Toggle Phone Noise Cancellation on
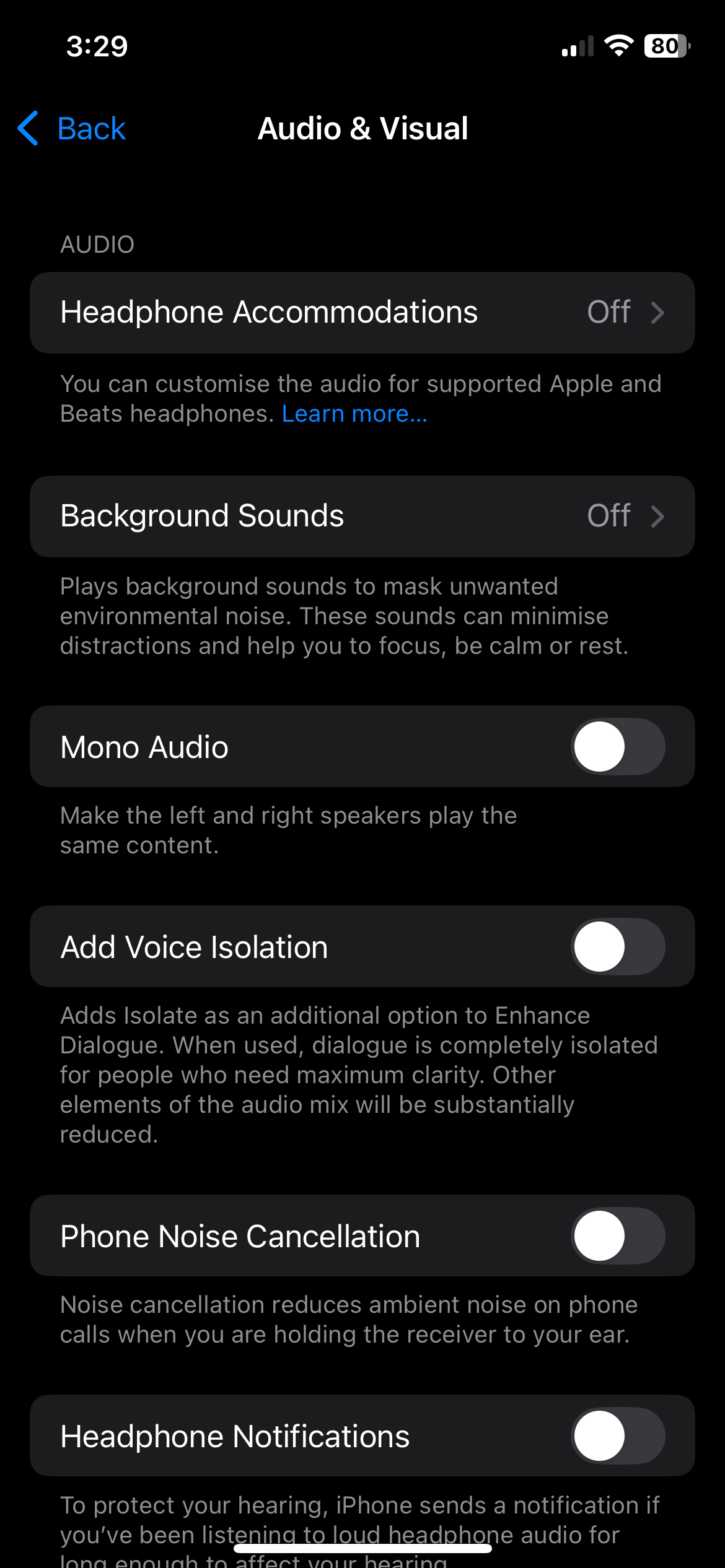Viewport: 725px width, 1568px height. click(x=617, y=1235)
